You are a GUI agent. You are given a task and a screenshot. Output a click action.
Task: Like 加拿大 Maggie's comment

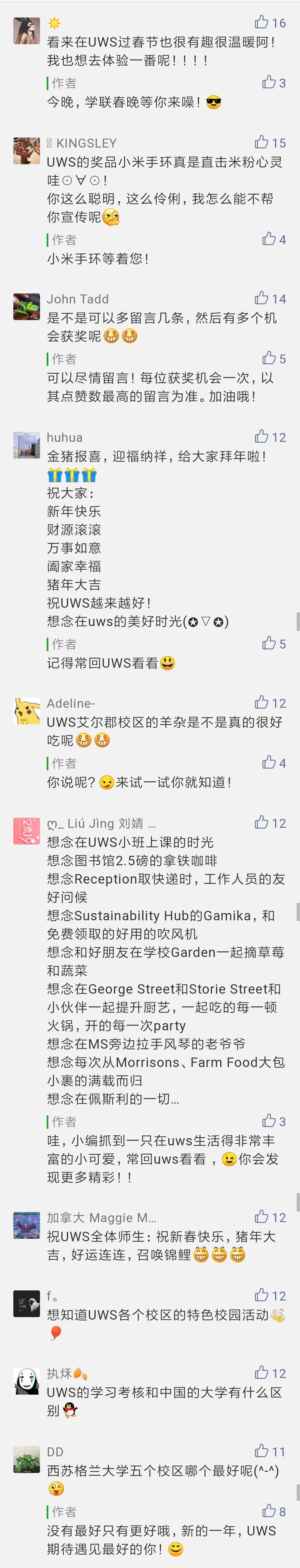tap(262, 1217)
